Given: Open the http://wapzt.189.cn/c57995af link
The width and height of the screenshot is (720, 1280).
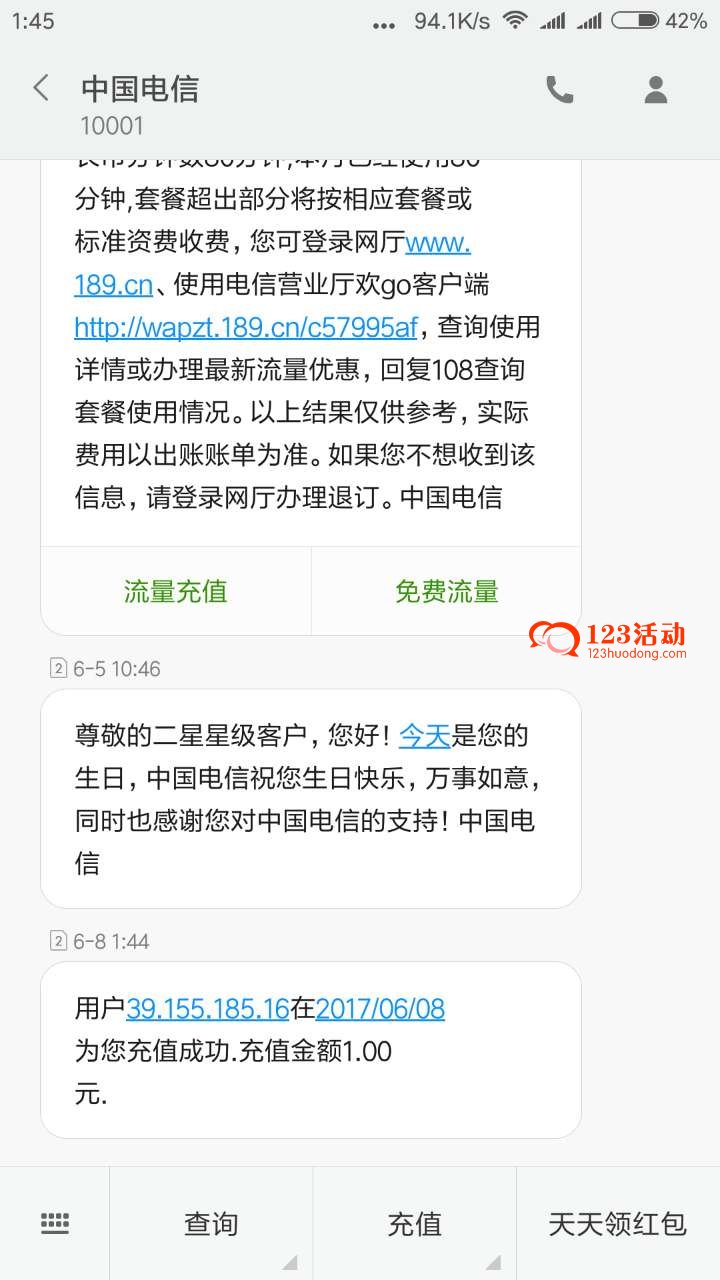Looking at the screenshot, I should (245, 327).
